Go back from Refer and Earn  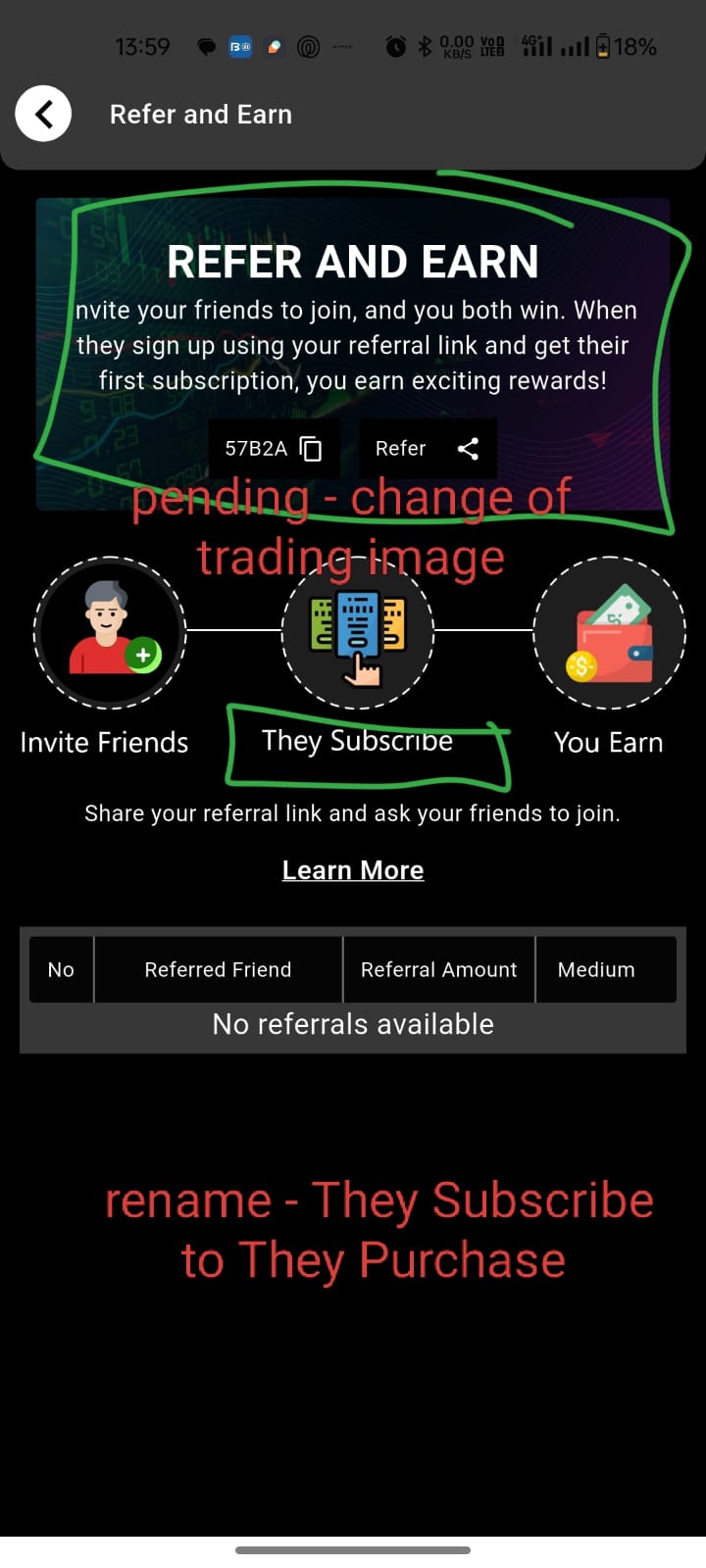point(43,114)
